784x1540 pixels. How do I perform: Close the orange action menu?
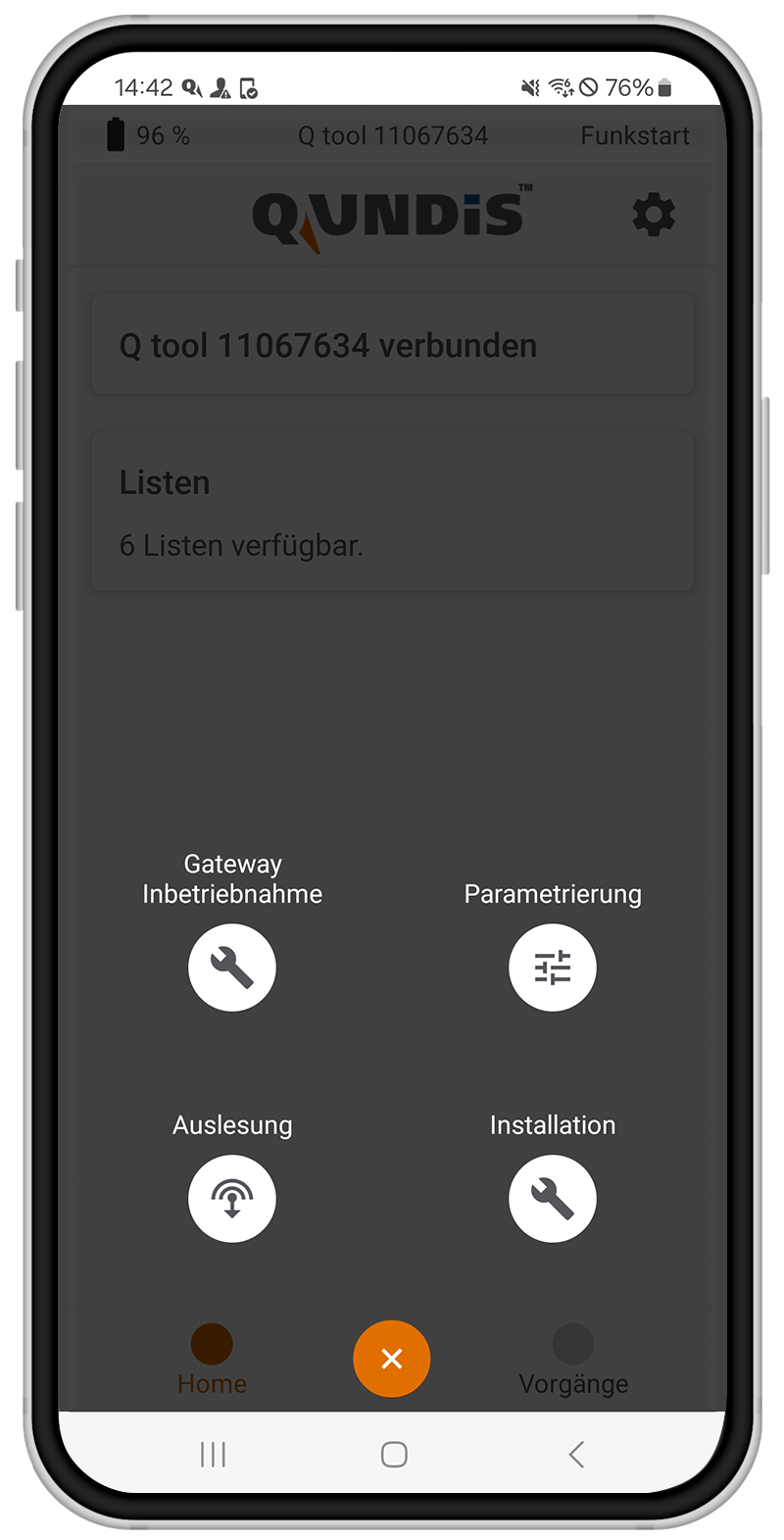(391, 1359)
